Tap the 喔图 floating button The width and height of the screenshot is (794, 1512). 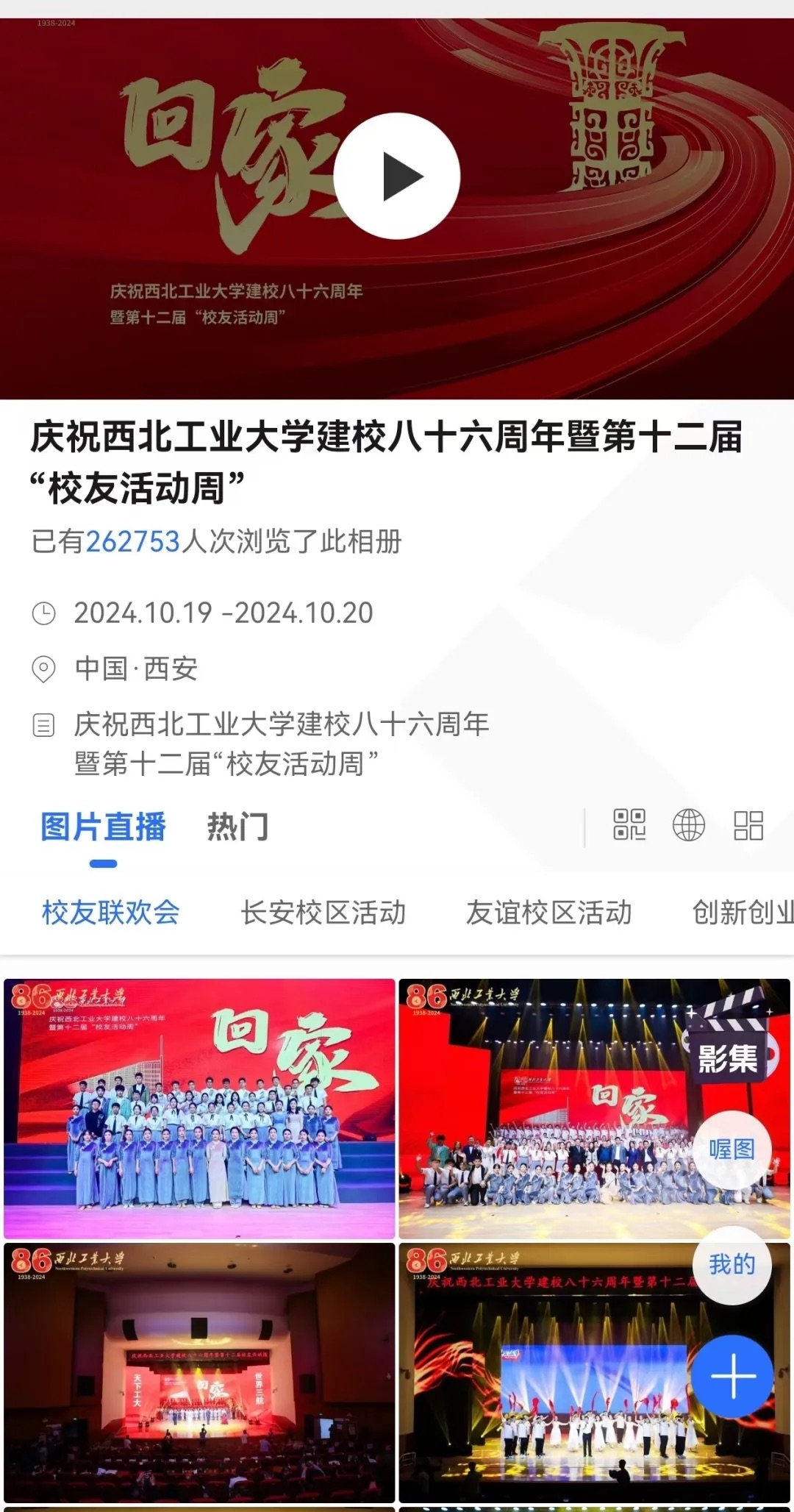pos(732,1149)
